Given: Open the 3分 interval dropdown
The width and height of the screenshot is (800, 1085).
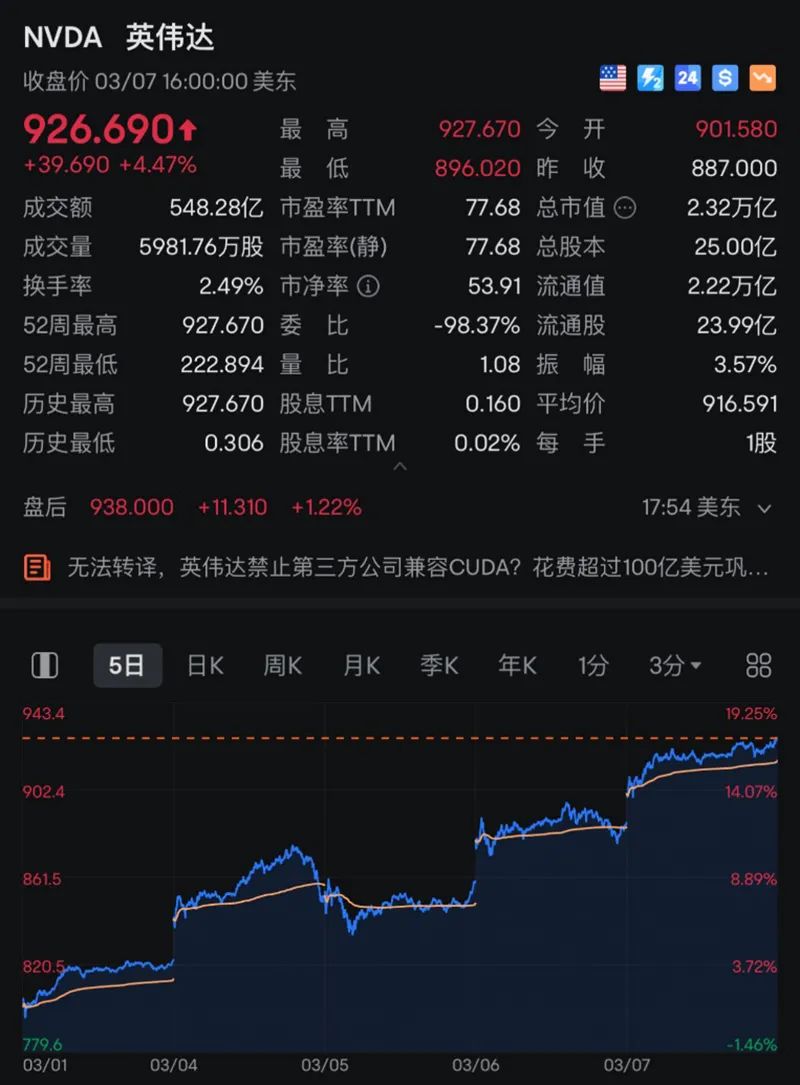Looking at the screenshot, I should tap(675, 665).
